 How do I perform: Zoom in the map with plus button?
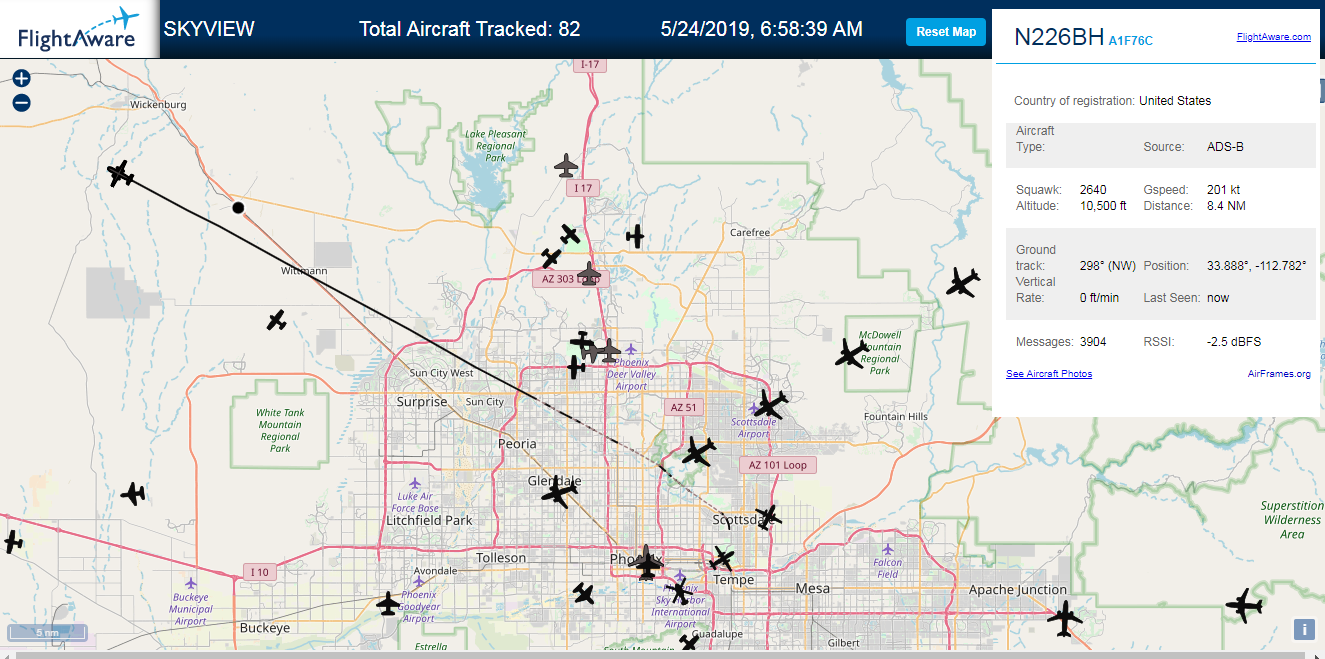(21, 79)
